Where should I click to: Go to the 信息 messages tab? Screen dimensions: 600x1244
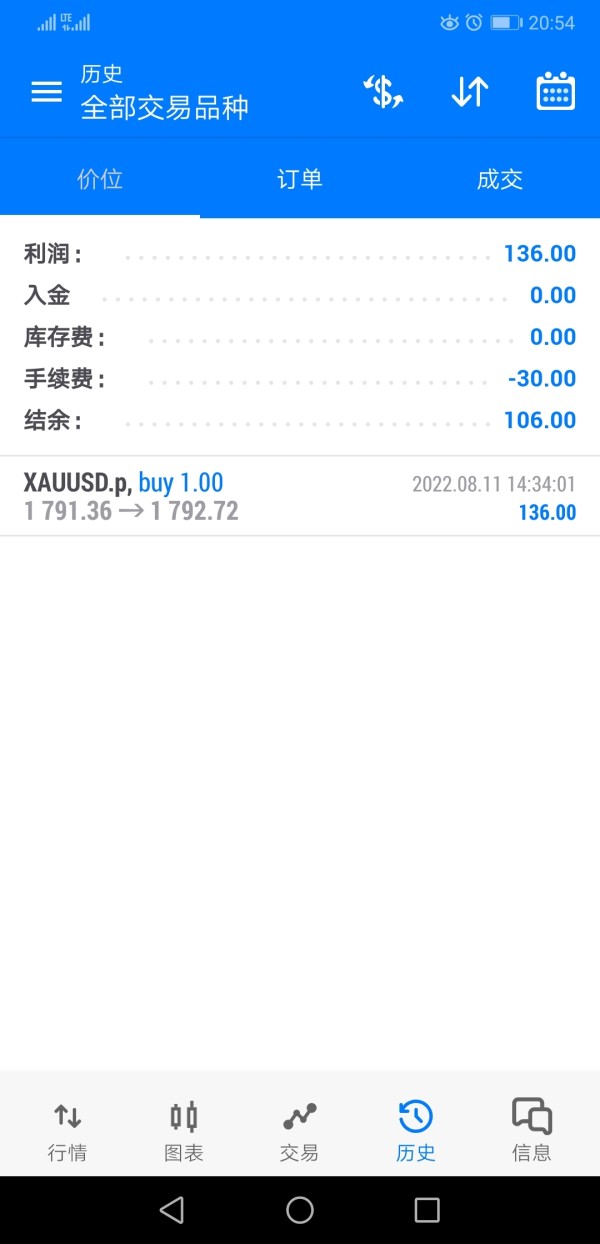[x=532, y=1131]
